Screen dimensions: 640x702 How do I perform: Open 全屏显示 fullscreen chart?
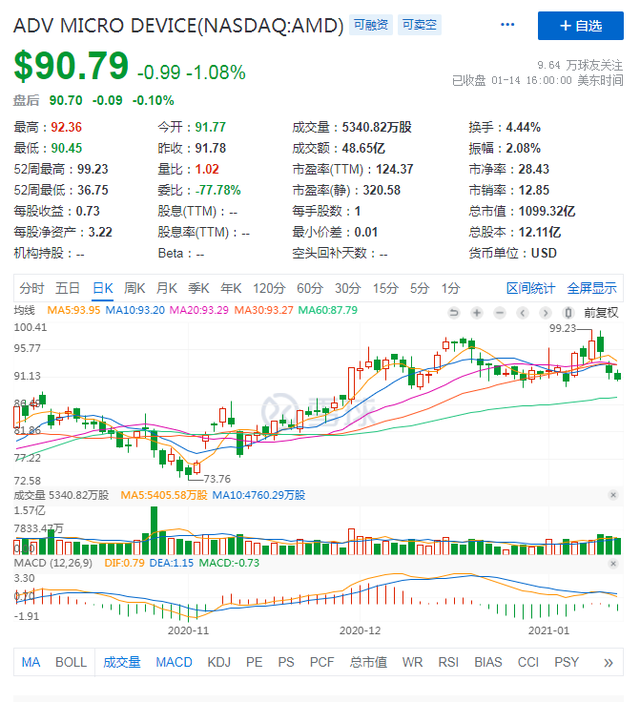pyautogui.click(x=592, y=288)
